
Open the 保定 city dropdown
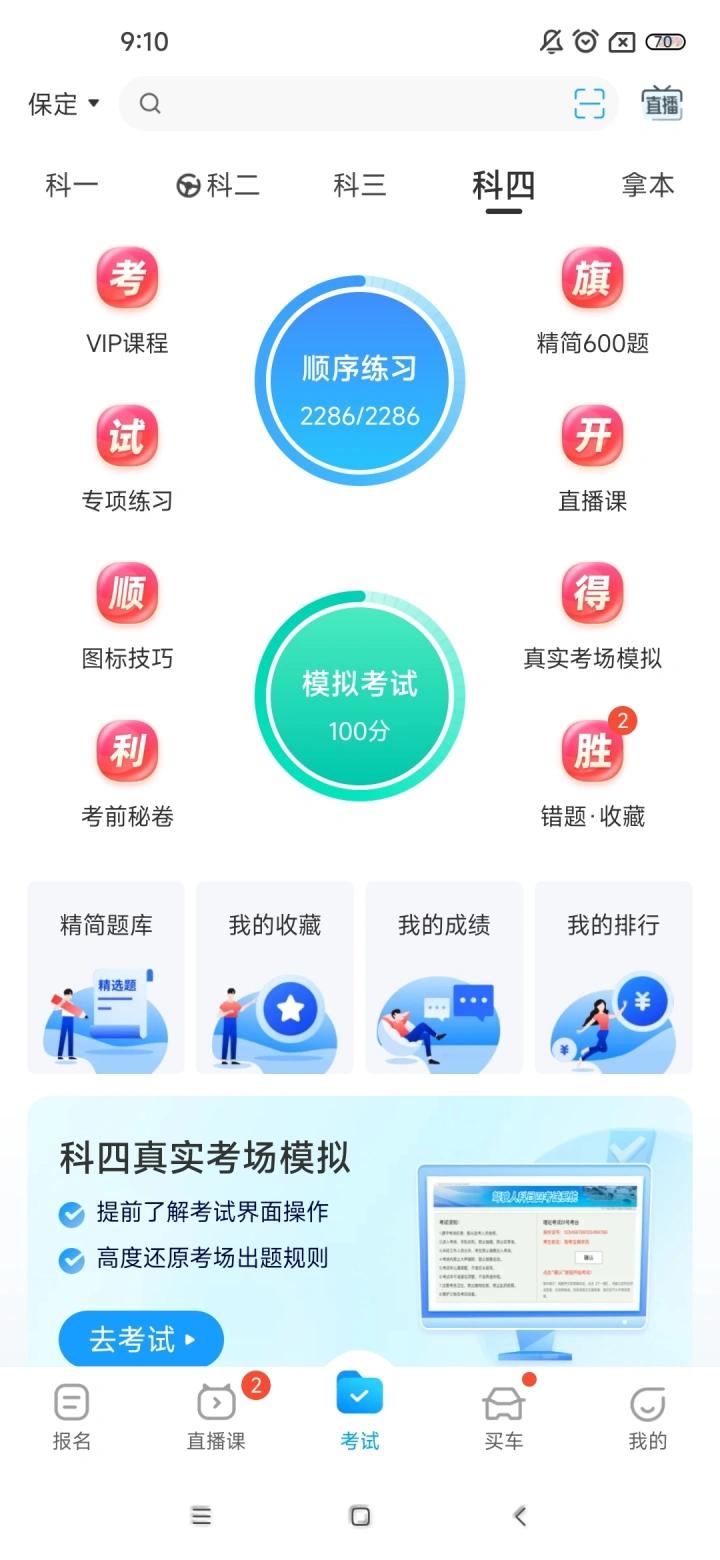pos(63,104)
